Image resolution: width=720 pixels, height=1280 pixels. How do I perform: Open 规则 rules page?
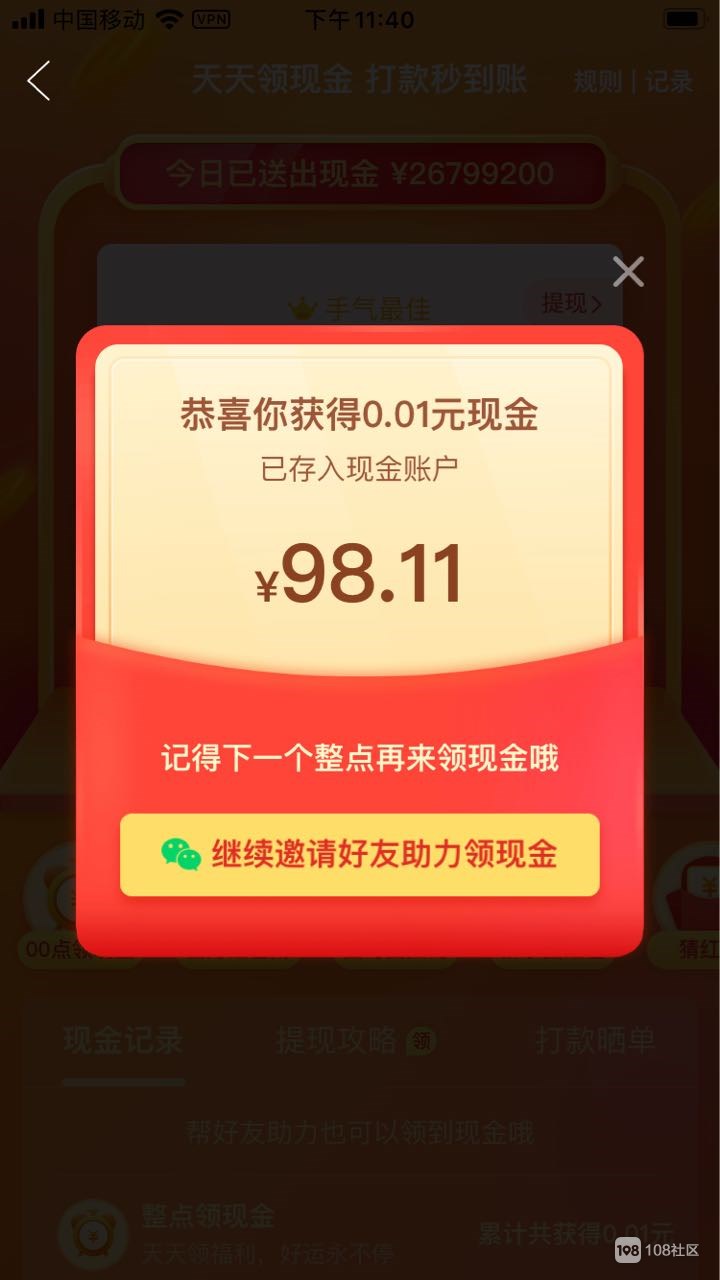coord(597,82)
